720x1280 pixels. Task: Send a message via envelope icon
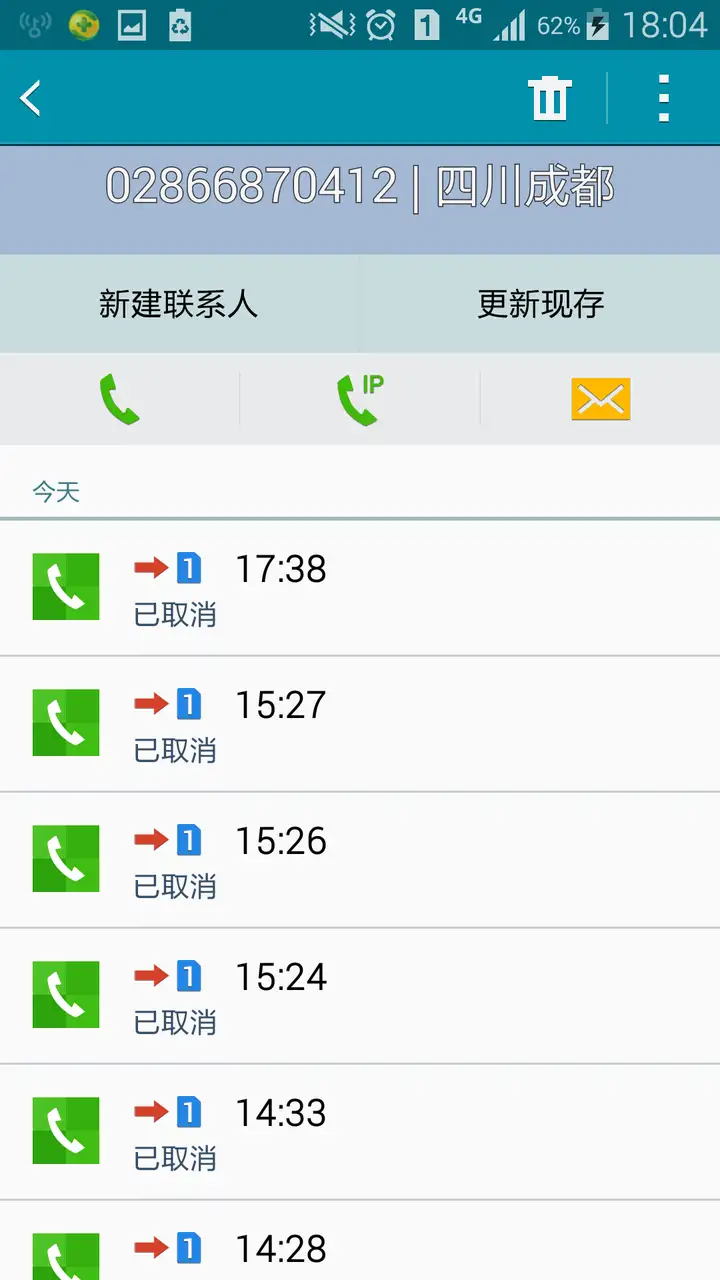[601, 399]
